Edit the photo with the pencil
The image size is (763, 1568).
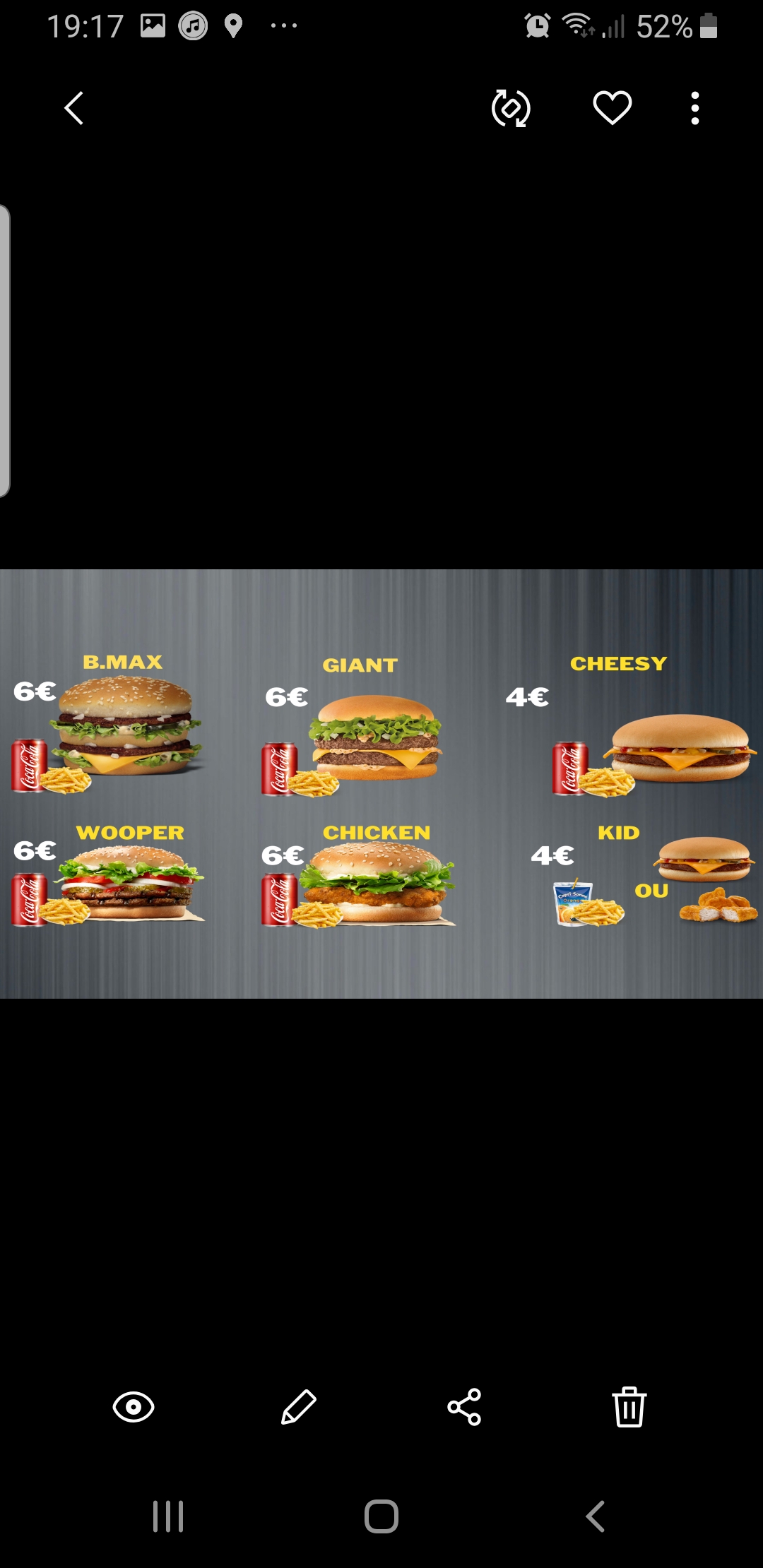click(x=299, y=1407)
